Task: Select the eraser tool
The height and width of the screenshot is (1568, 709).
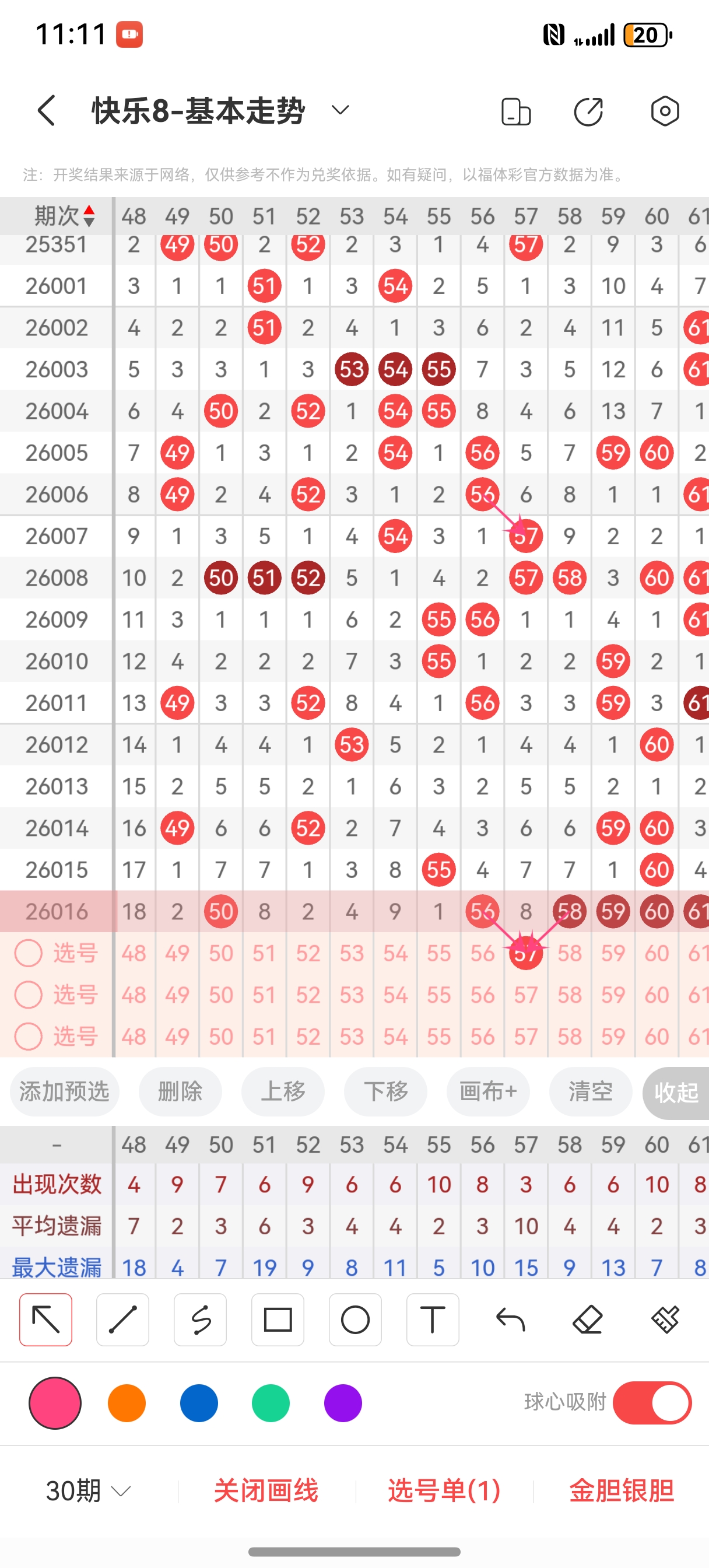Action: click(588, 1319)
